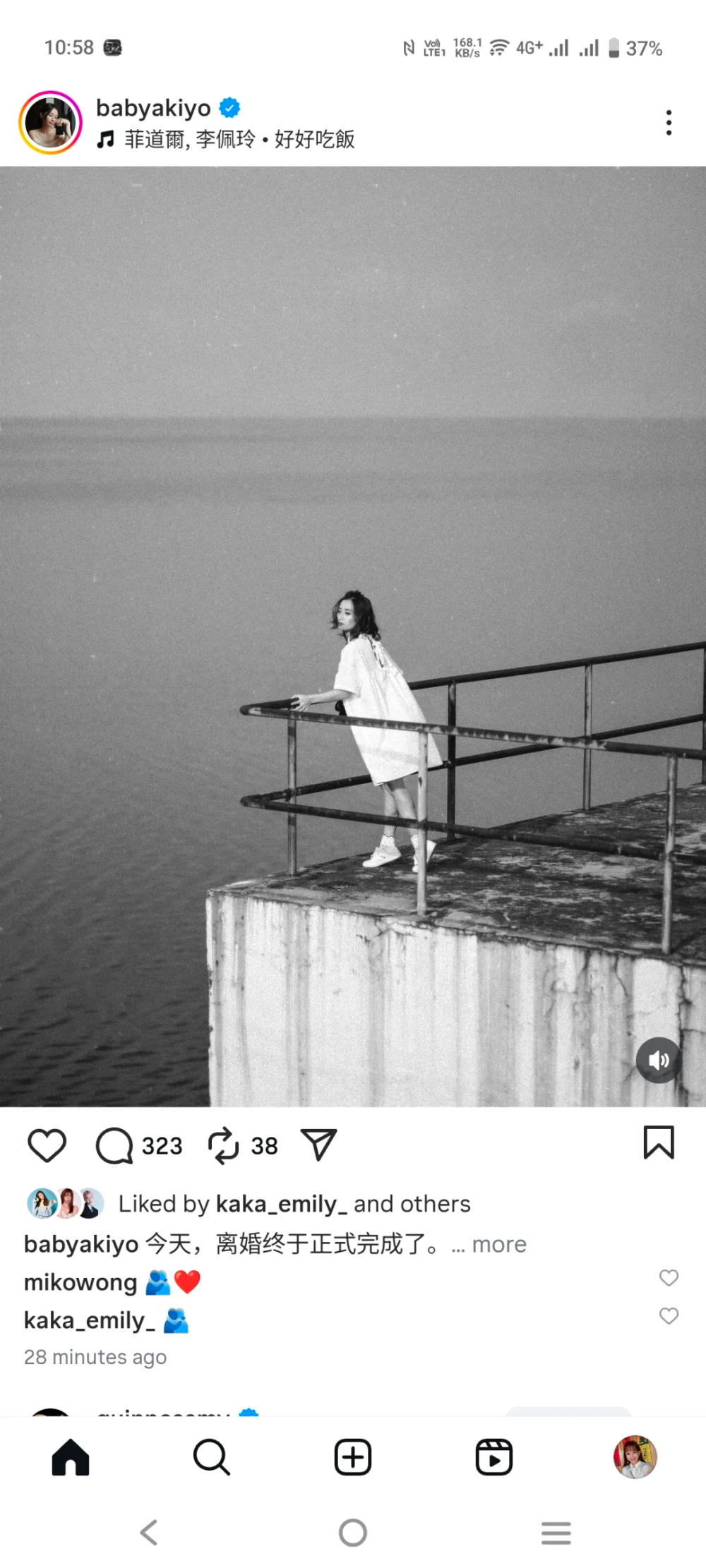This screenshot has height=1568, width=706.
Task: Like kaka_emily_'s comment
Action: pos(668,1316)
